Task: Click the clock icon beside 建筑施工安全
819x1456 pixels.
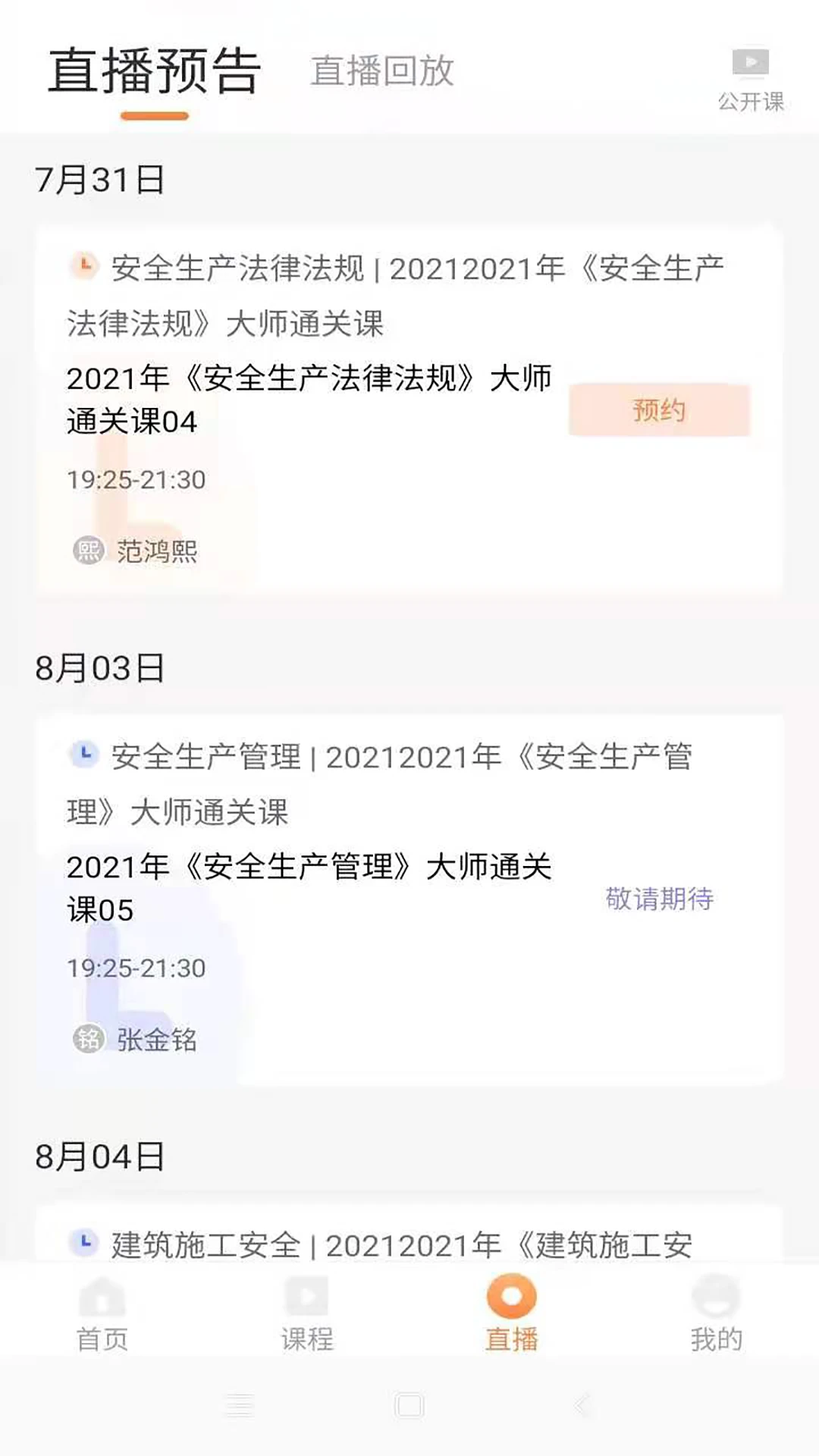Action: 85,1241
